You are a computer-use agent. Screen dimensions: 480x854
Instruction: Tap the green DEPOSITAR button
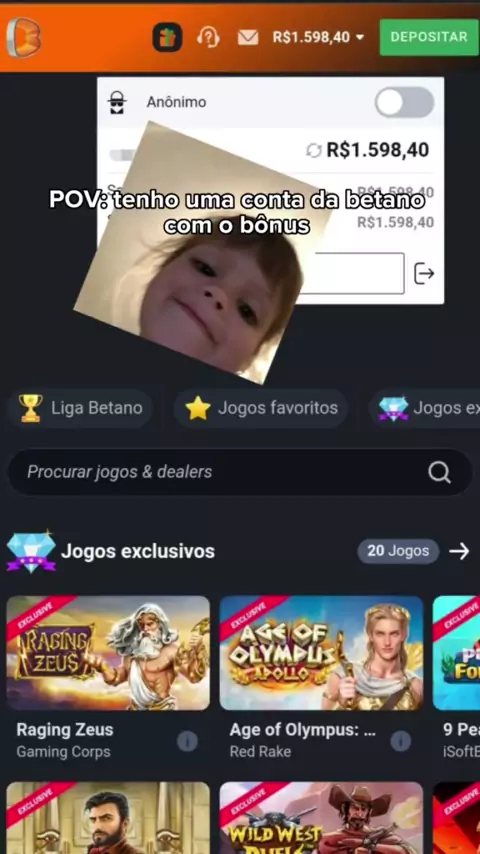tap(429, 37)
